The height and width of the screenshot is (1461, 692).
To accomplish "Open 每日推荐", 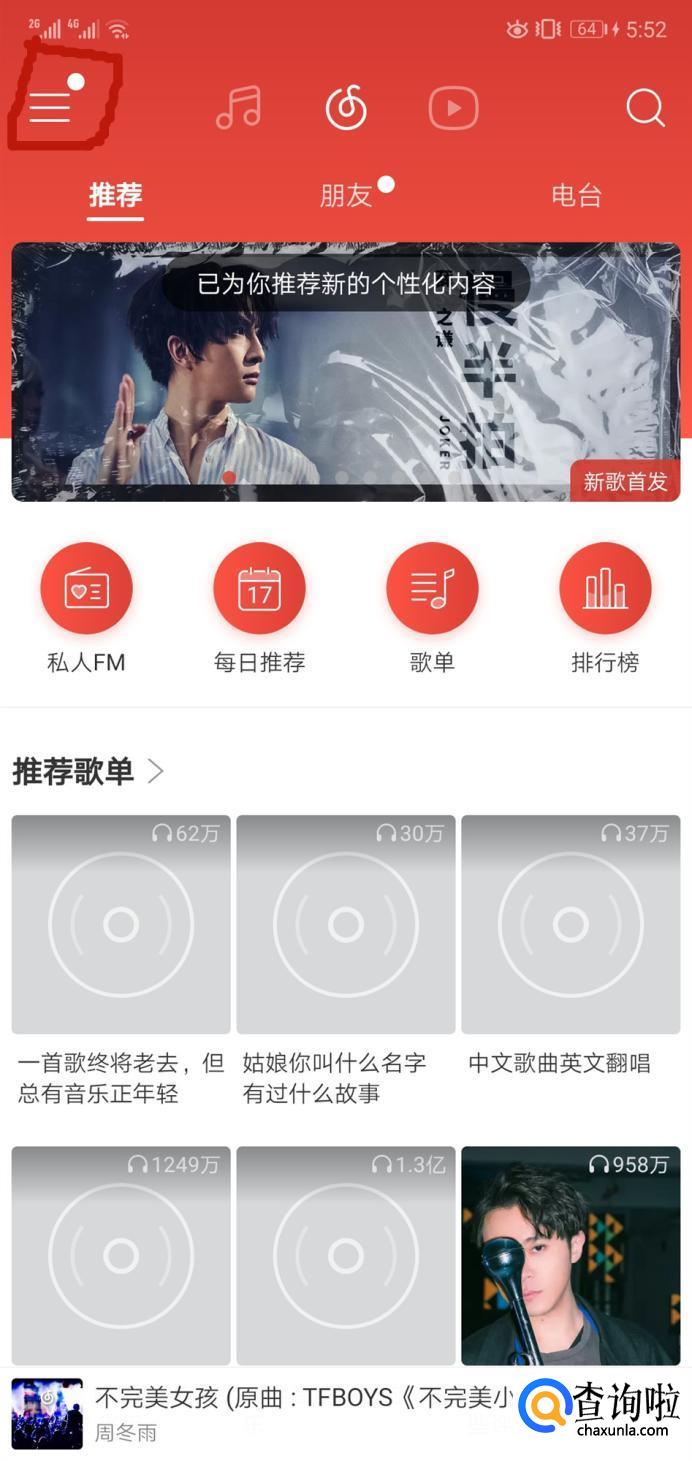I will pyautogui.click(x=259, y=589).
